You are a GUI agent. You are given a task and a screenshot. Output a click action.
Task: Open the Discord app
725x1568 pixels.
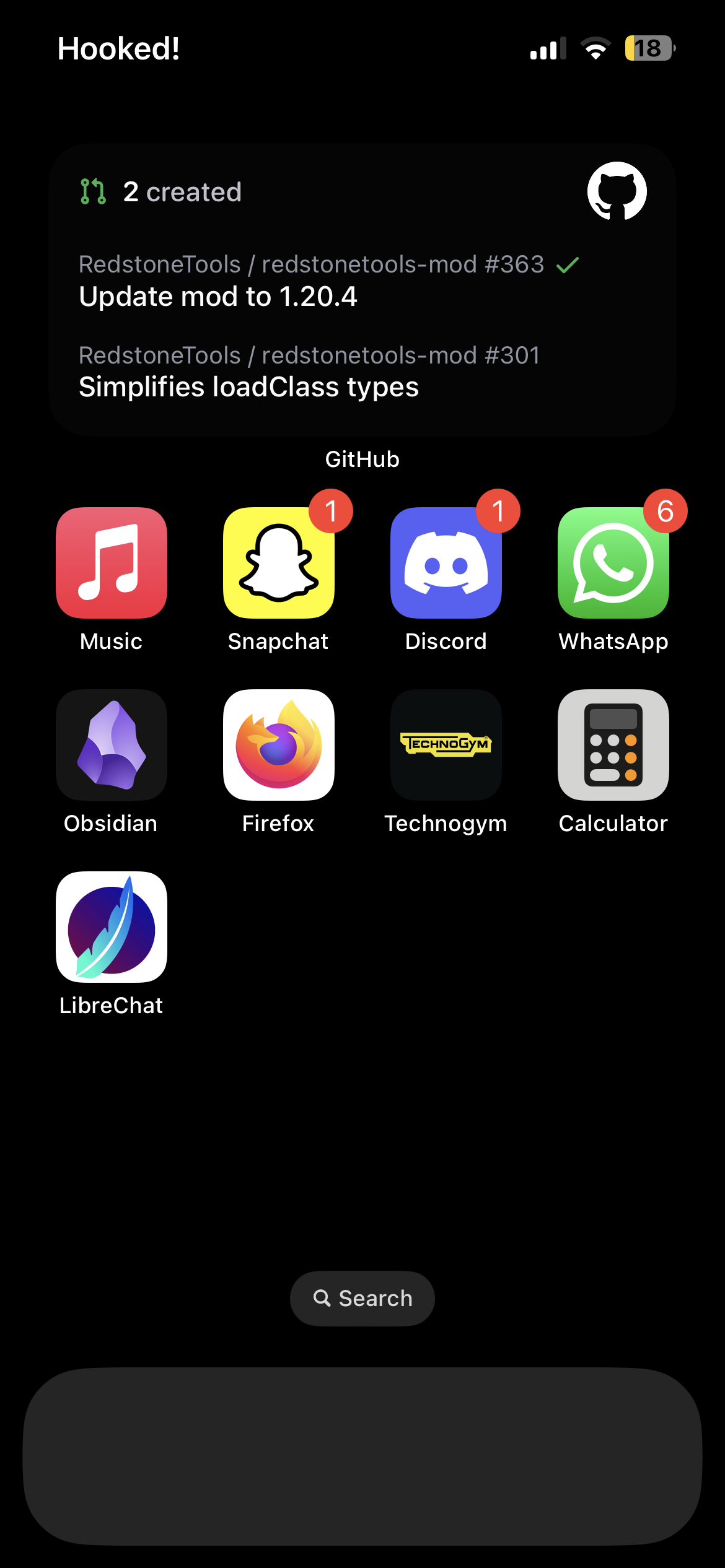click(x=446, y=562)
